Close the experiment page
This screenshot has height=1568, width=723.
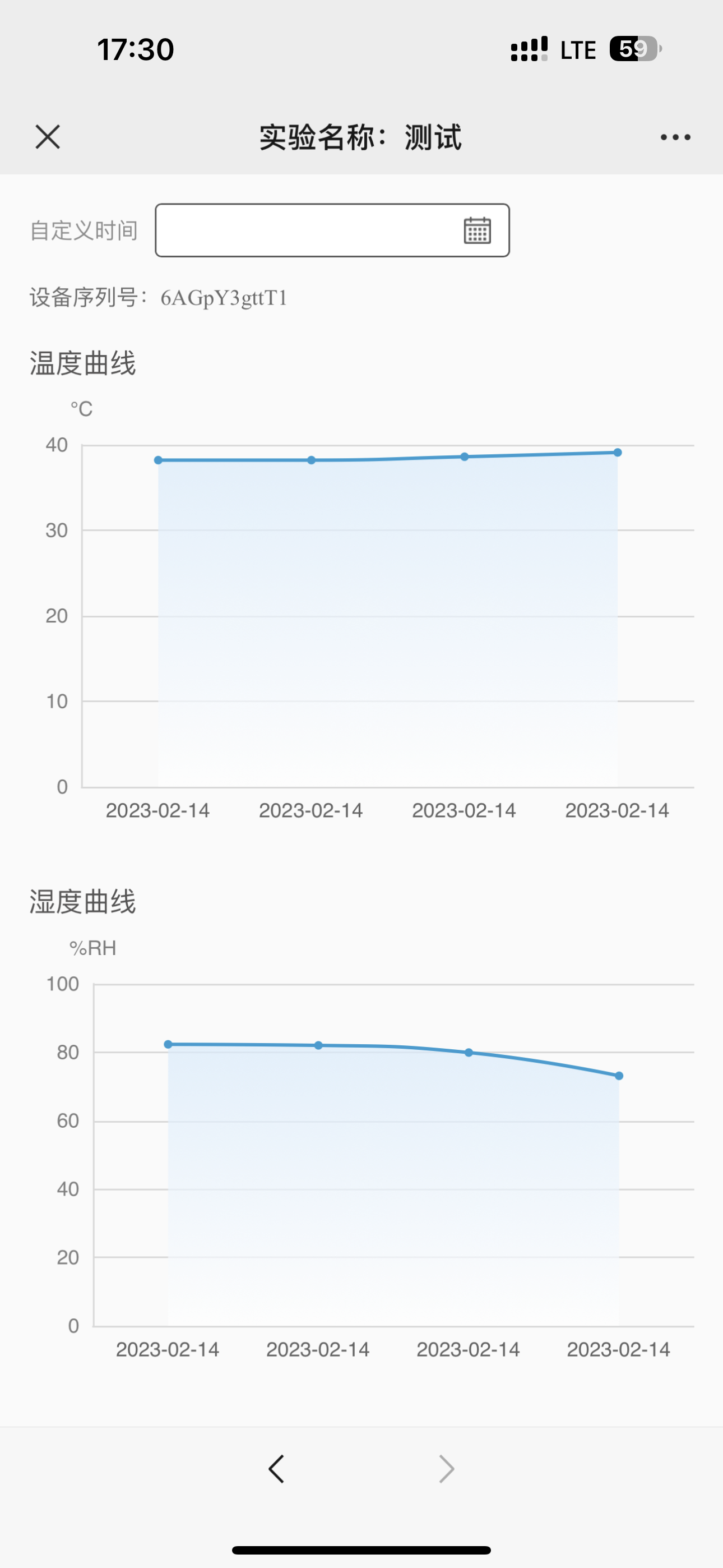[x=48, y=137]
